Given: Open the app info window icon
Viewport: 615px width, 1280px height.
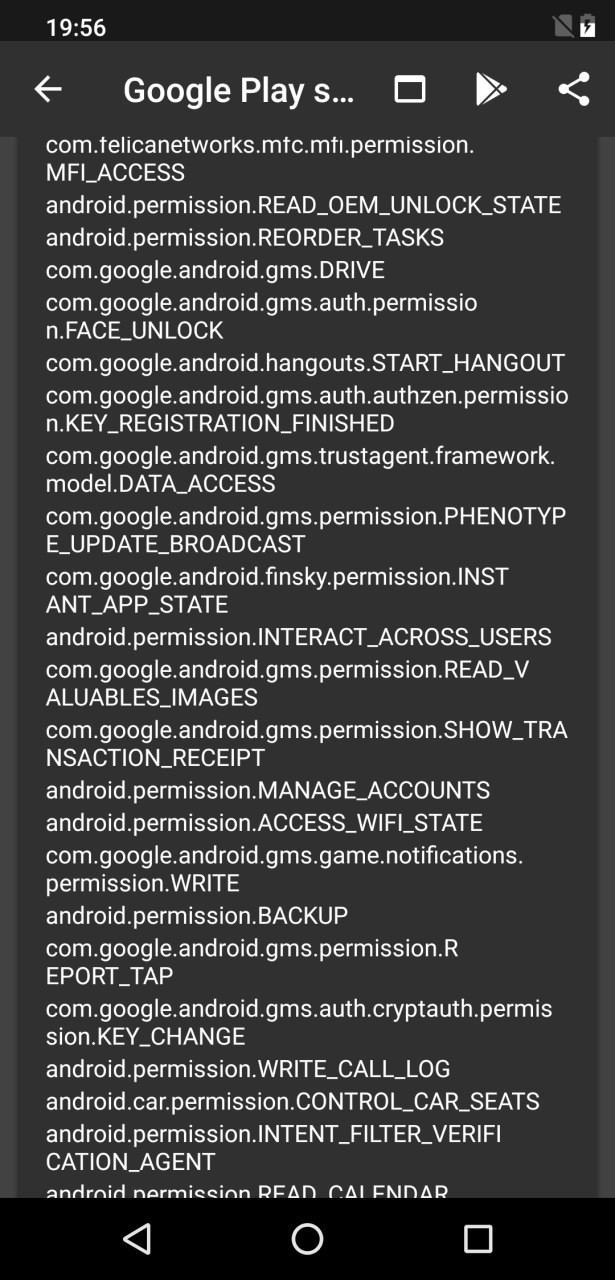Looking at the screenshot, I should pyautogui.click(x=410, y=89).
